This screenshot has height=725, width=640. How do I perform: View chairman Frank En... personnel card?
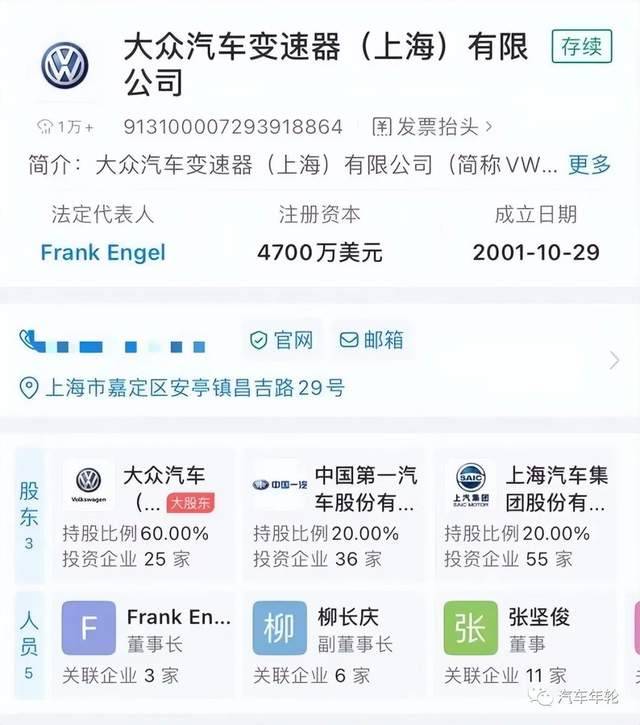[x=141, y=638]
